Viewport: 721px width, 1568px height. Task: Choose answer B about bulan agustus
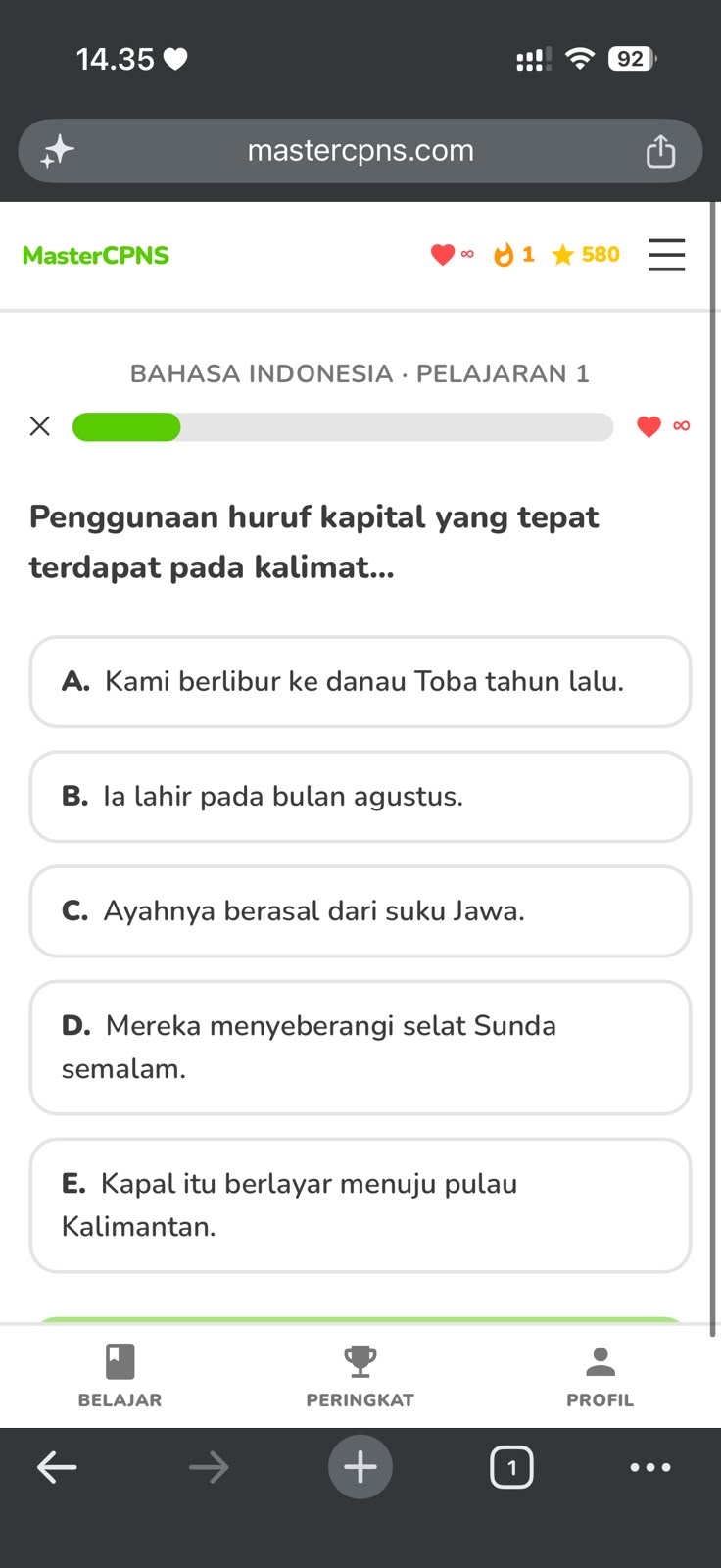tap(360, 797)
